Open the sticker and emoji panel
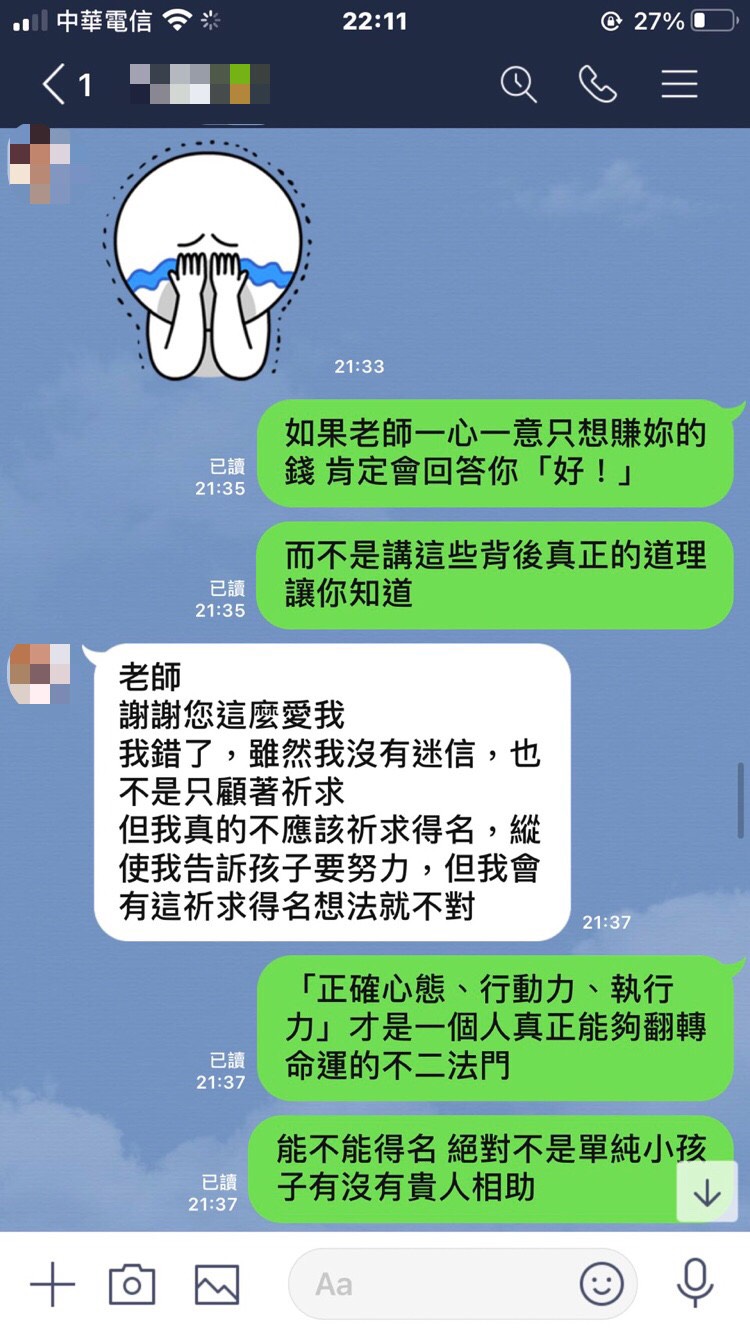750x1334 pixels. click(602, 1284)
